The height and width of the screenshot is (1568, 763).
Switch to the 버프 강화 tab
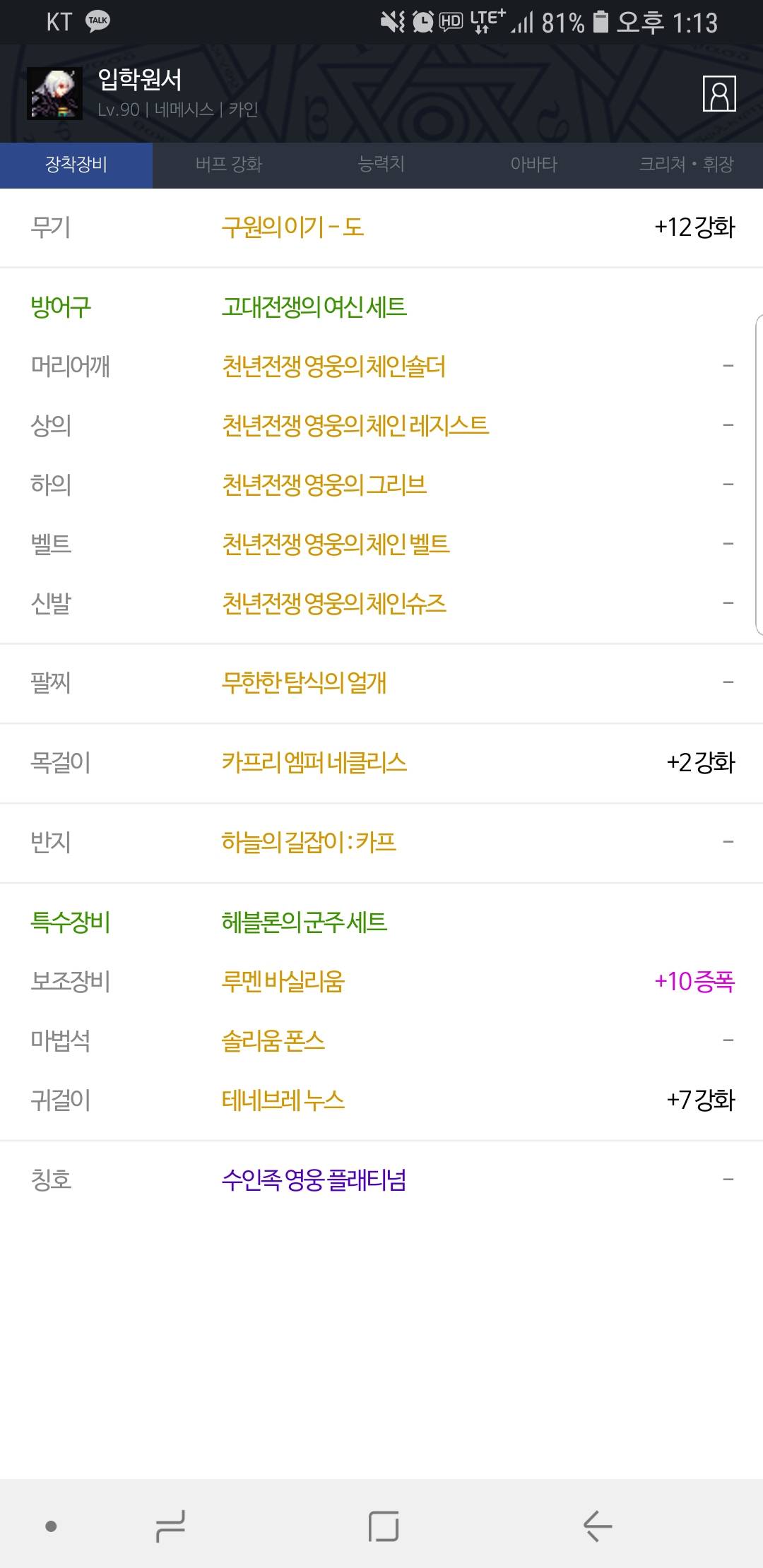click(229, 165)
